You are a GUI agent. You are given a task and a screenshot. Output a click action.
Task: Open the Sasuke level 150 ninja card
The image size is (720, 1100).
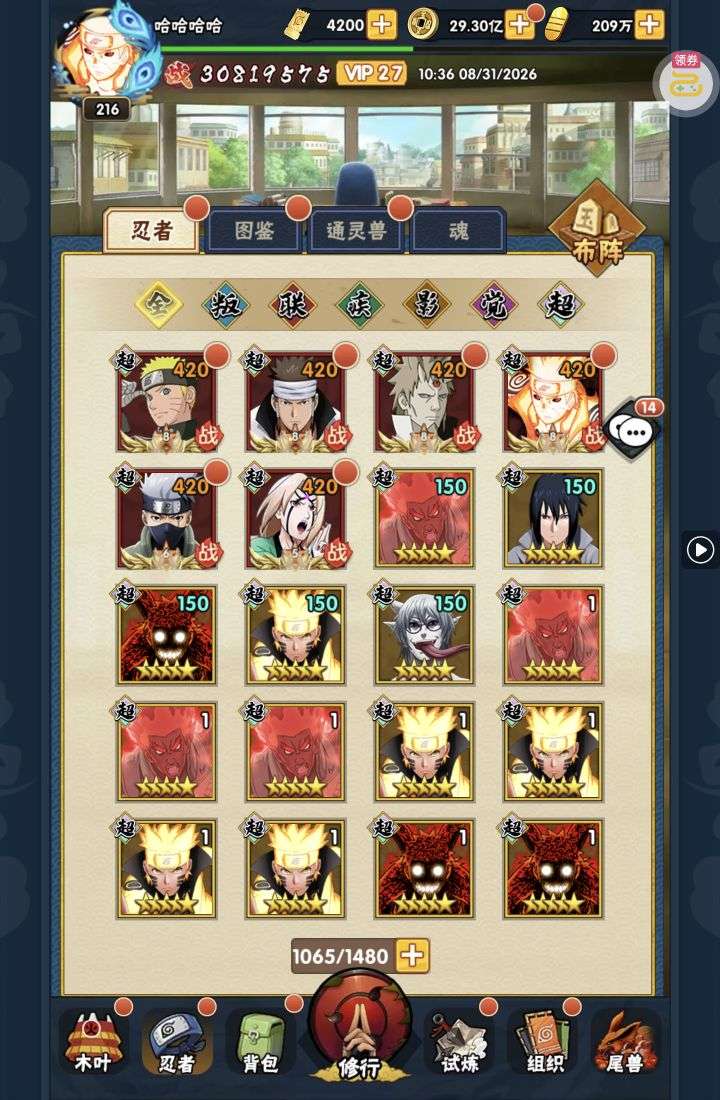pos(553,518)
